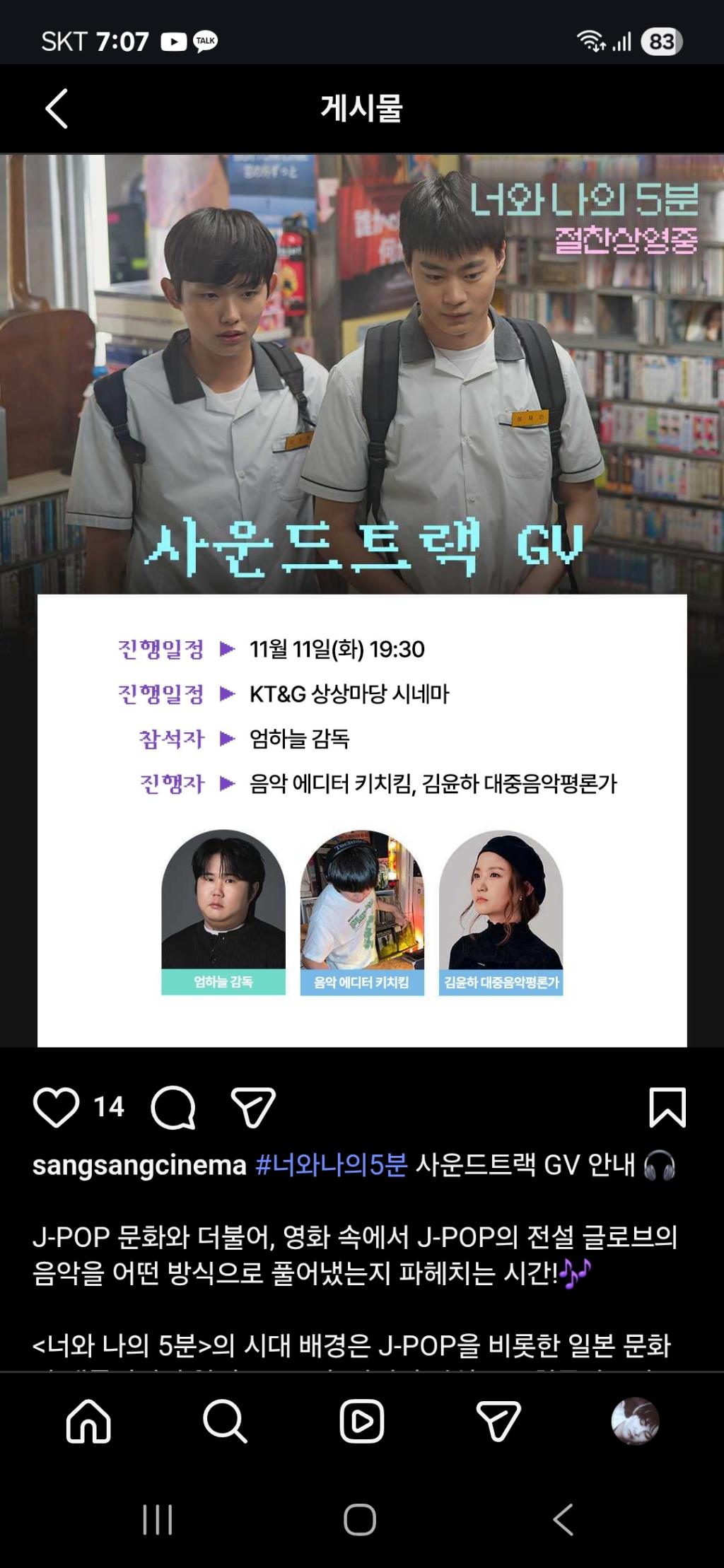Viewport: 724px width, 1568px height.
Task: Bookmark the sangsangcinema post
Action: pos(667,1107)
